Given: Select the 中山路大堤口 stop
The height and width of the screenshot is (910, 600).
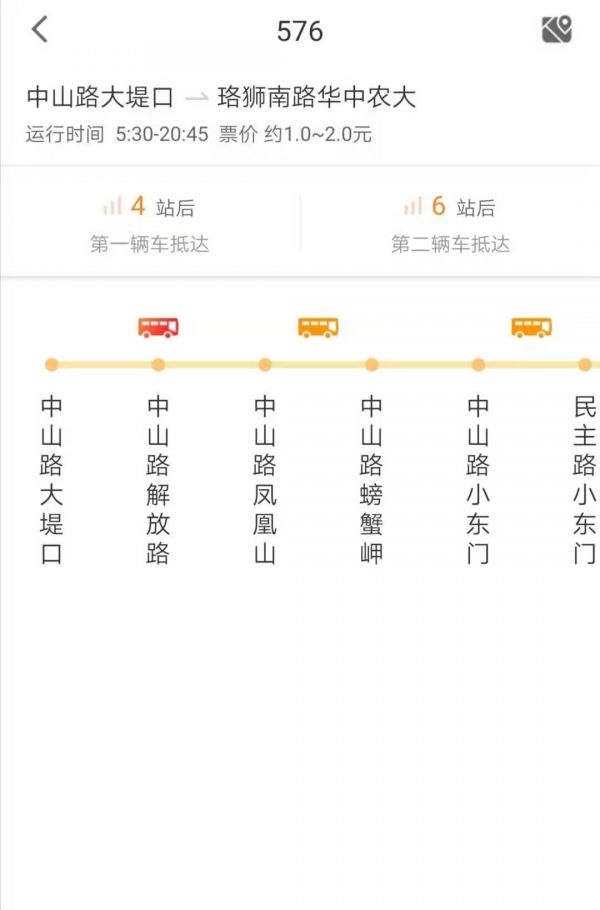Looking at the screenshot, I should click(x=52, y=478).
